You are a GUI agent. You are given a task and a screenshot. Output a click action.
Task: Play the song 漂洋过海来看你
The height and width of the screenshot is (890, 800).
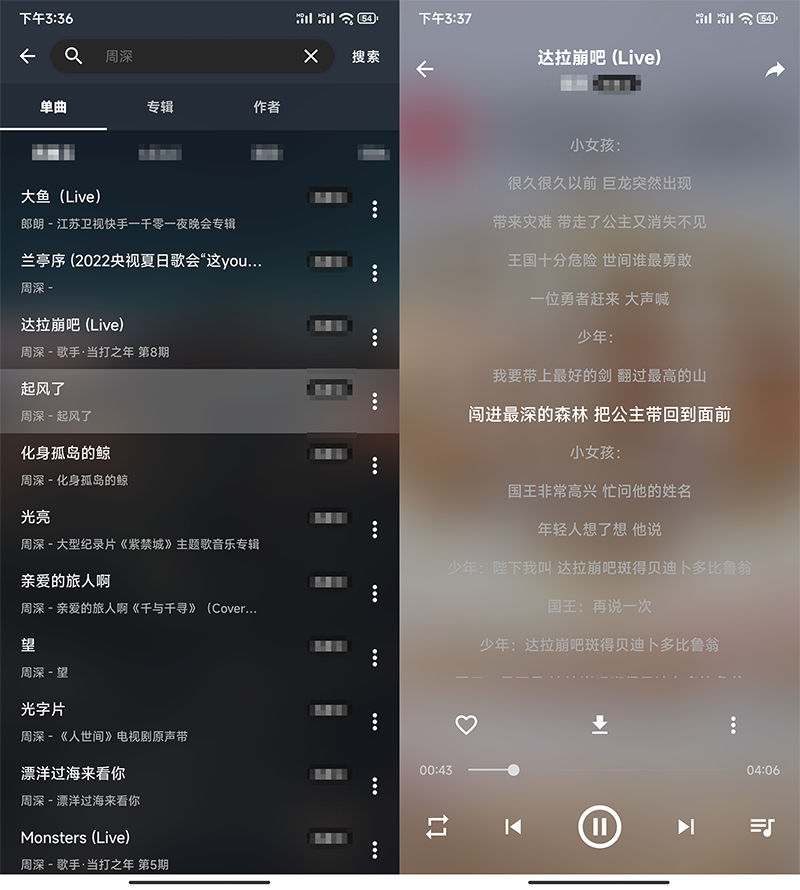[x=150, y=785]
